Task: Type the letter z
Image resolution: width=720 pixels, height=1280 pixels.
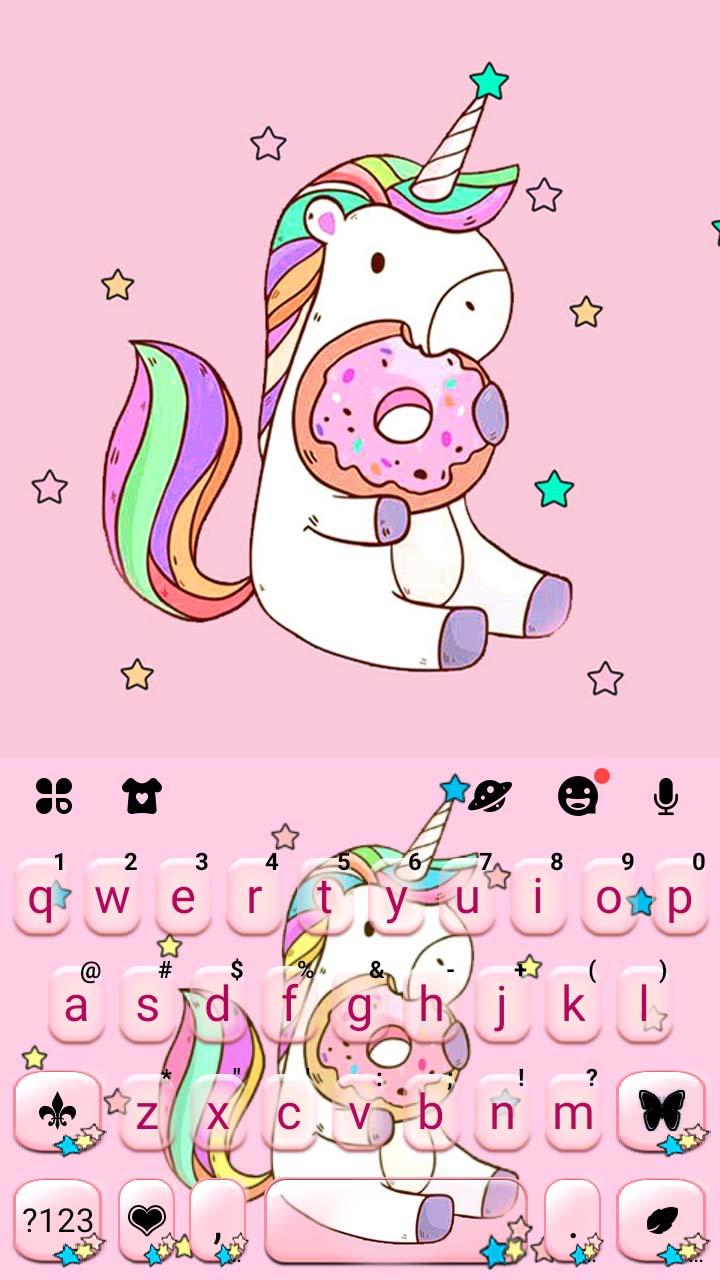Action: click(x=148, y=1112)
